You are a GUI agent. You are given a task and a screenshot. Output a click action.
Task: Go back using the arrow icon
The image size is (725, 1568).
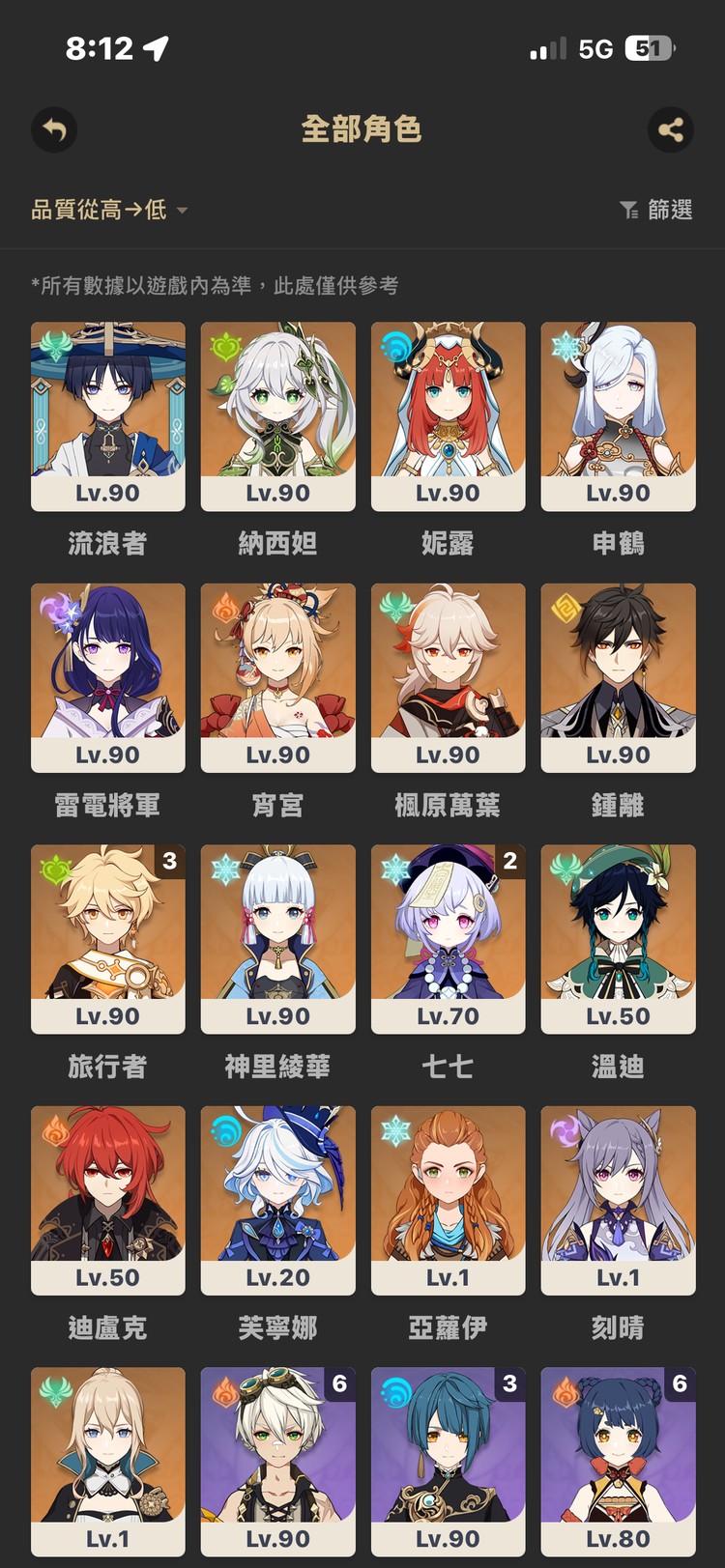tap(54, 129)
